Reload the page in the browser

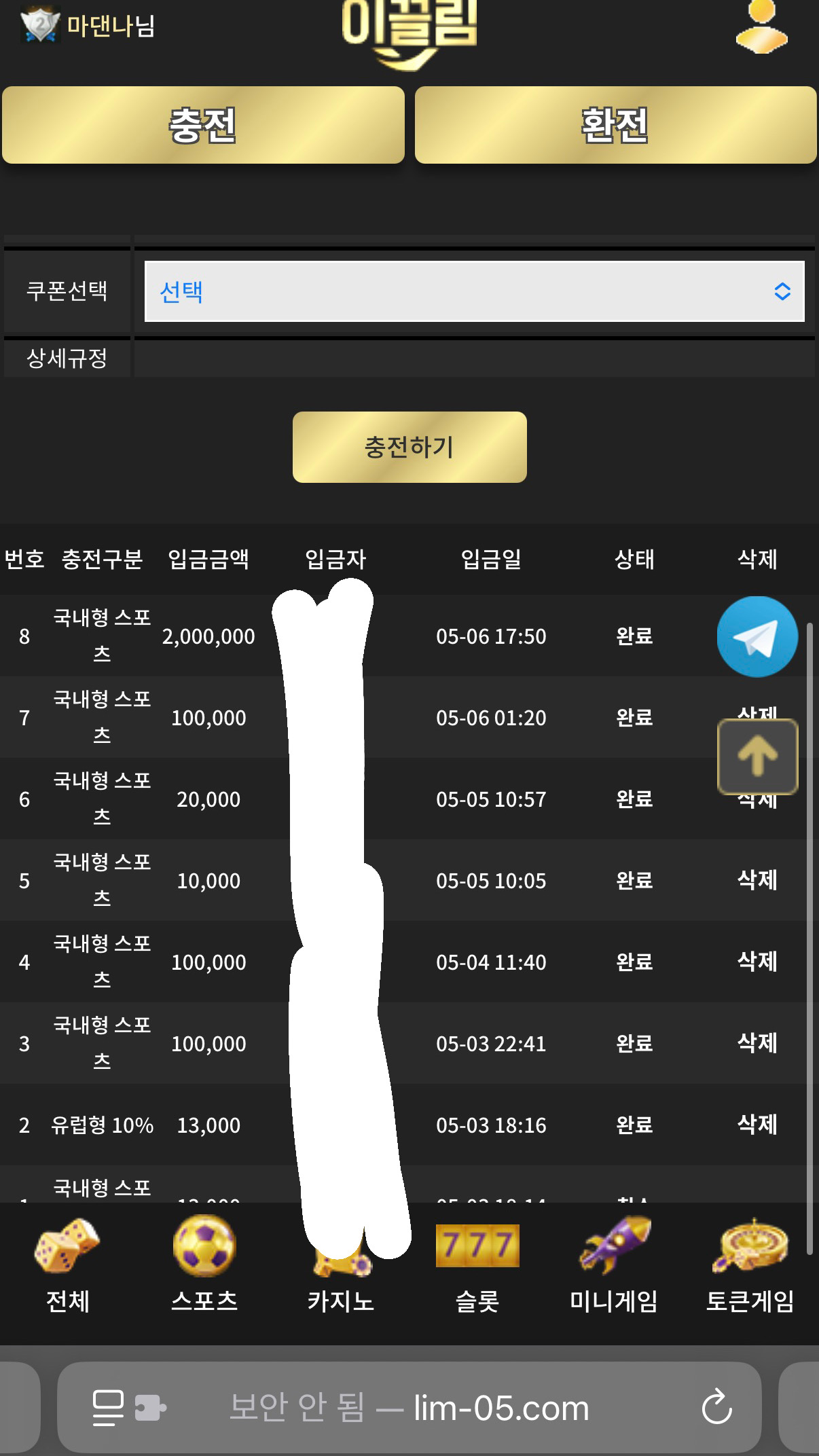[716, 1407]
